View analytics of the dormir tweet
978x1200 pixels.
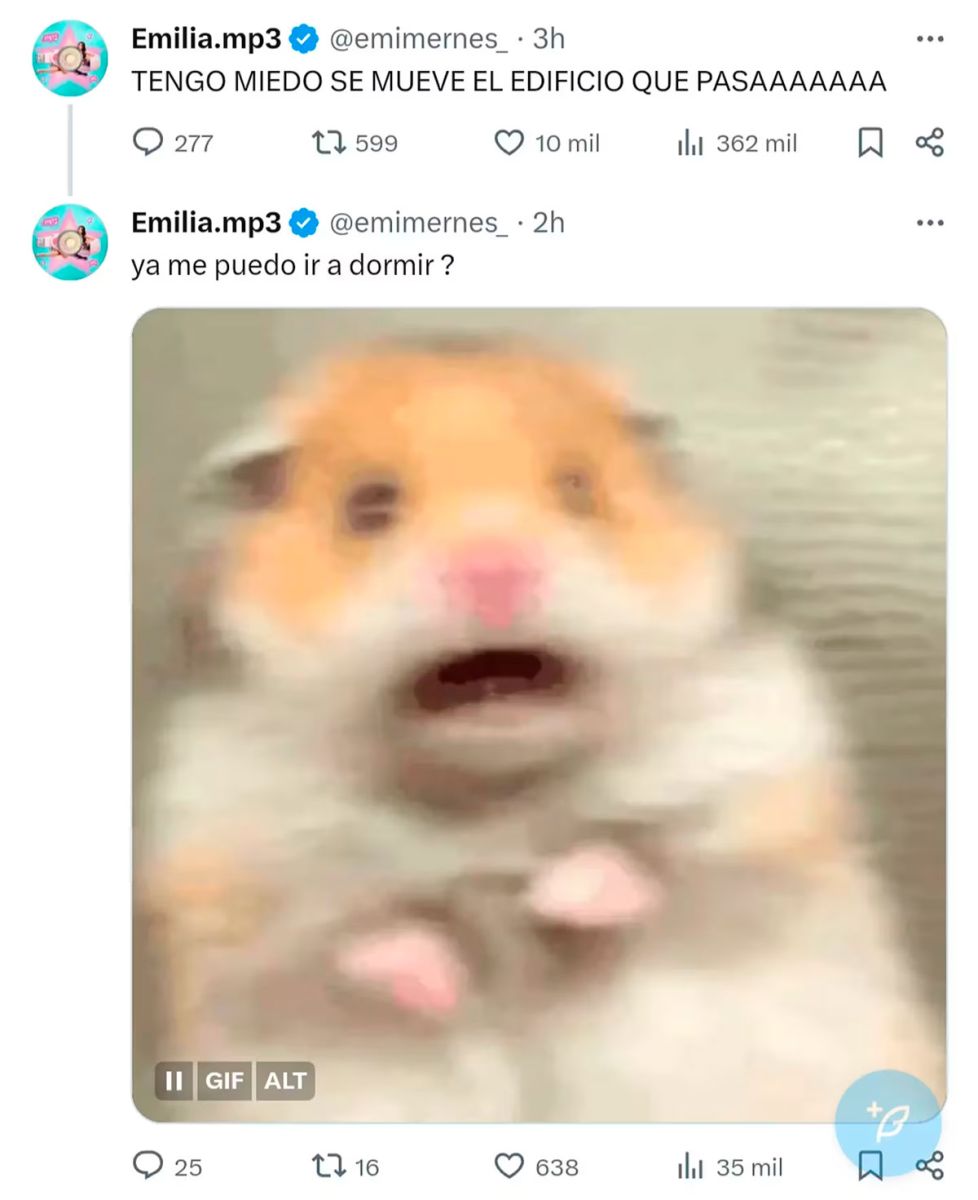[x=691, y=1166]
